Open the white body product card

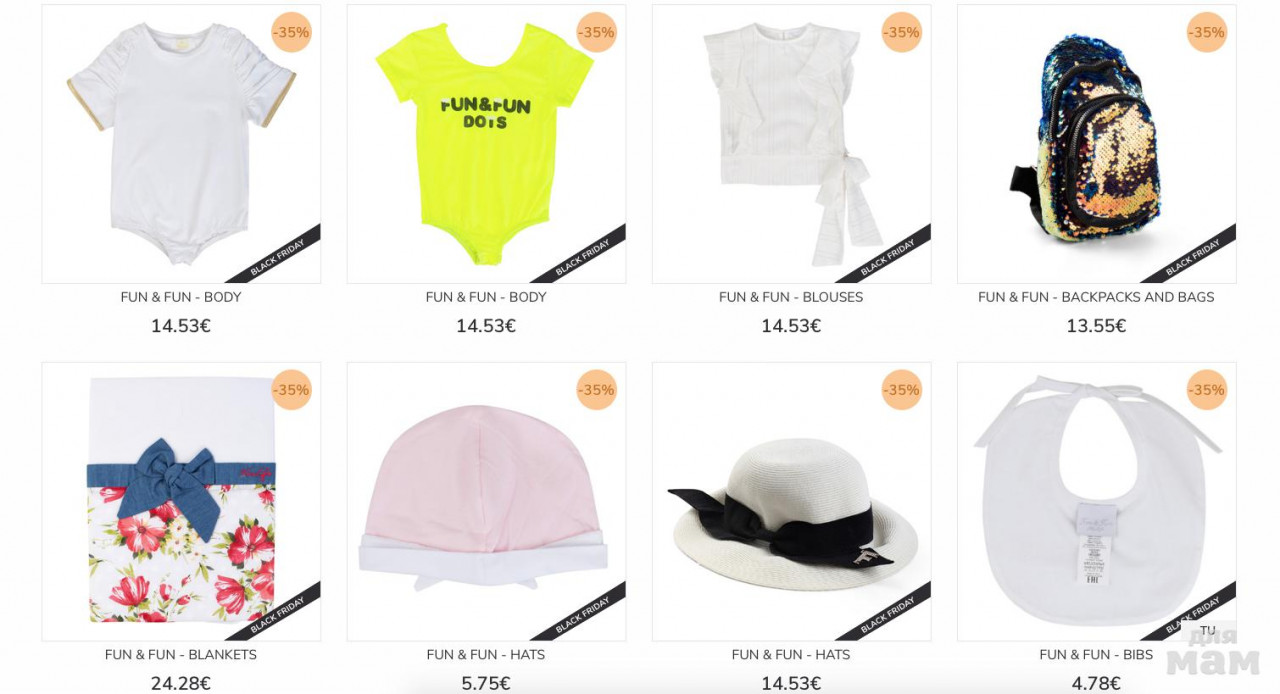click(x=181, y=145)
